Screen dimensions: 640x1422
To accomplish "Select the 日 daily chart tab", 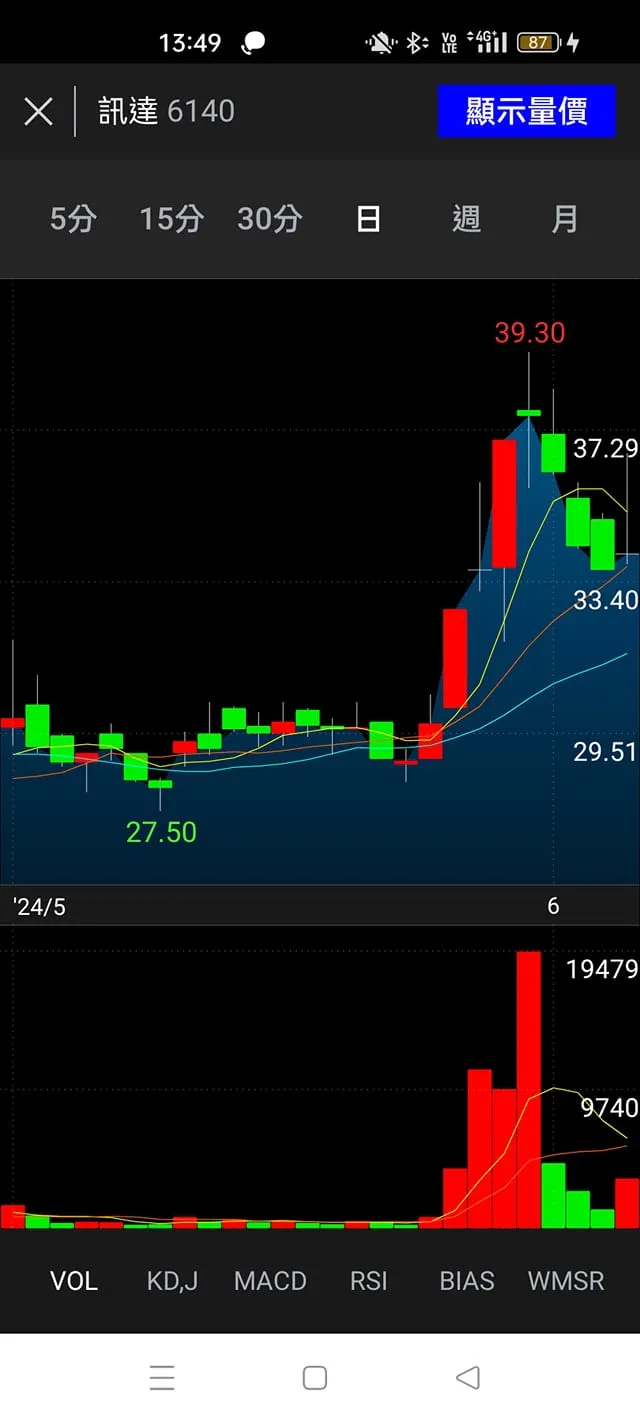I will coord(368,219).
